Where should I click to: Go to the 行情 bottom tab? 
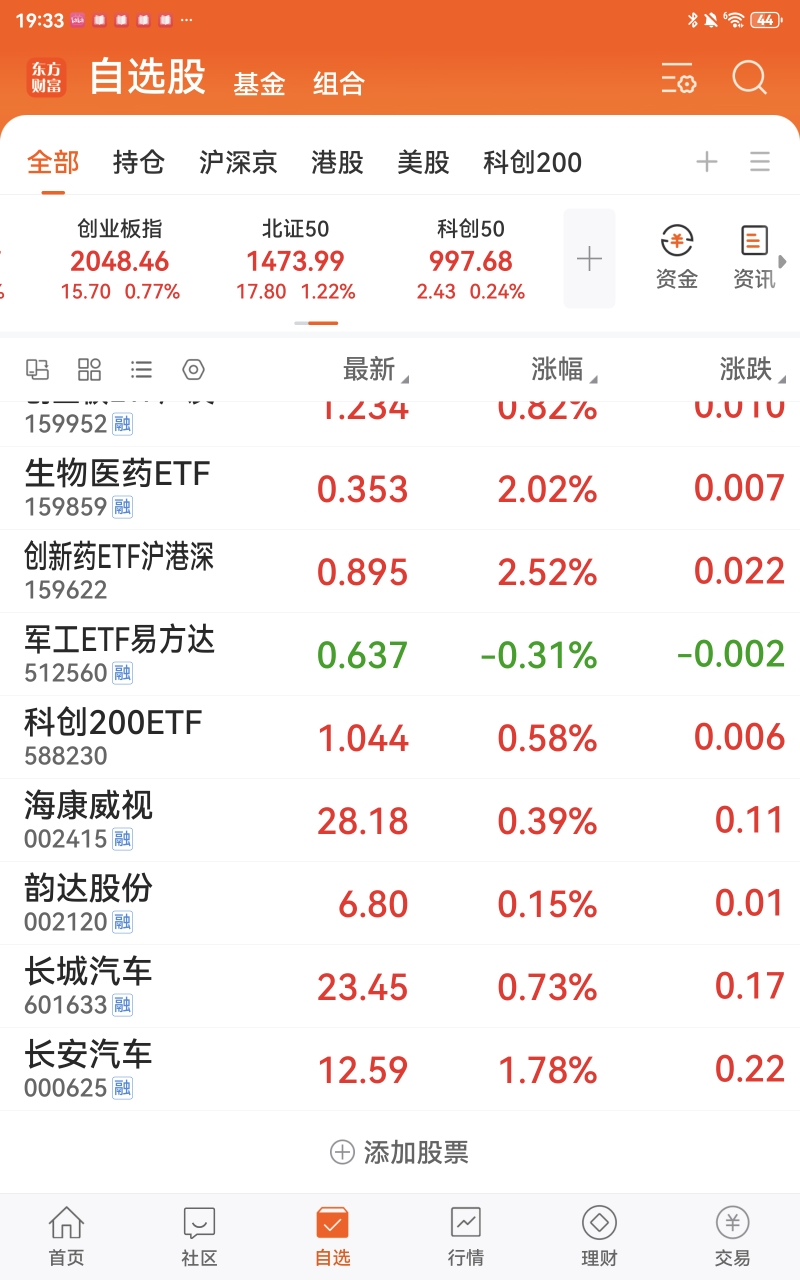pos(466,1237)
